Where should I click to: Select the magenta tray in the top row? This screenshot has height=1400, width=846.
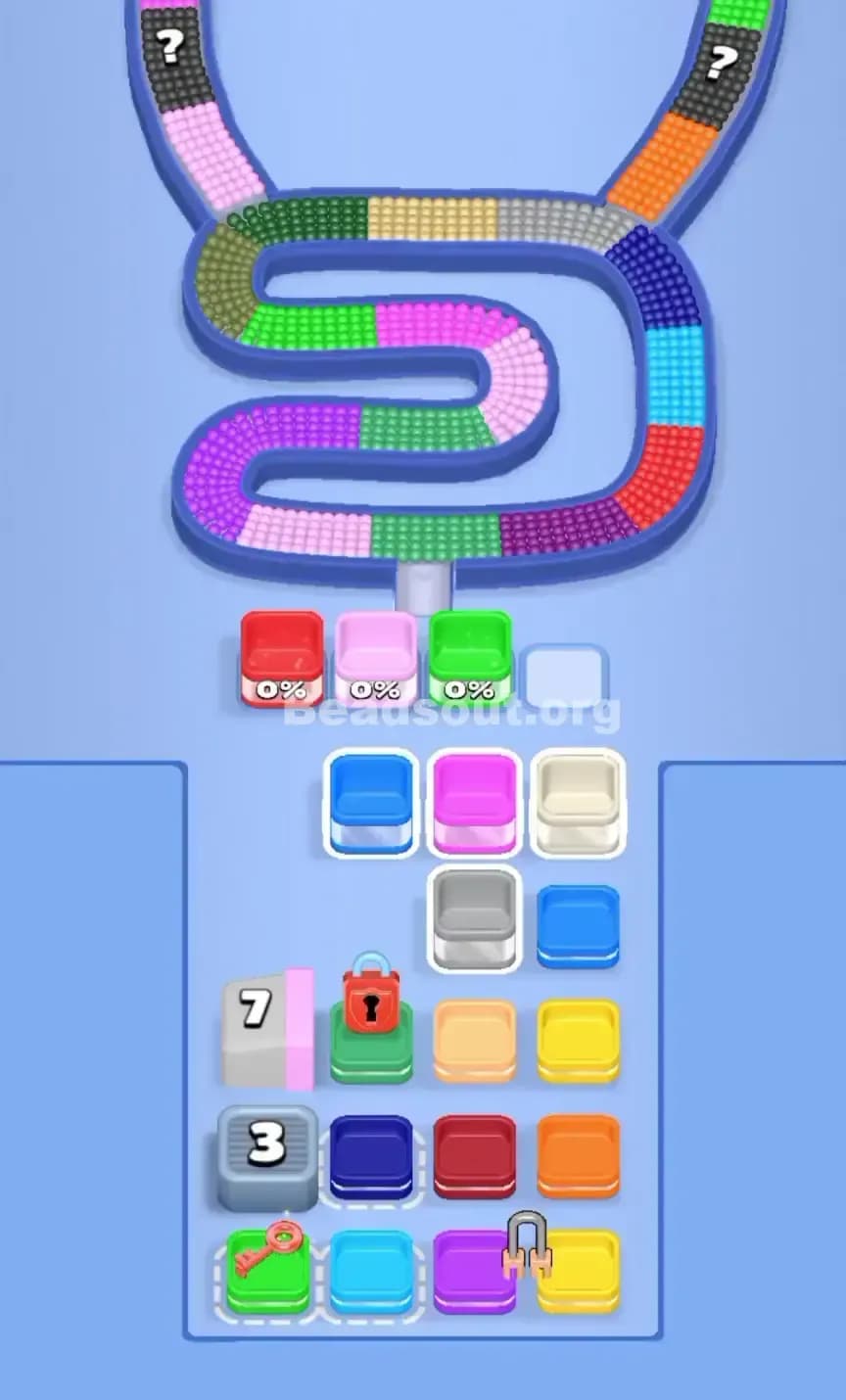pos(474,803)
